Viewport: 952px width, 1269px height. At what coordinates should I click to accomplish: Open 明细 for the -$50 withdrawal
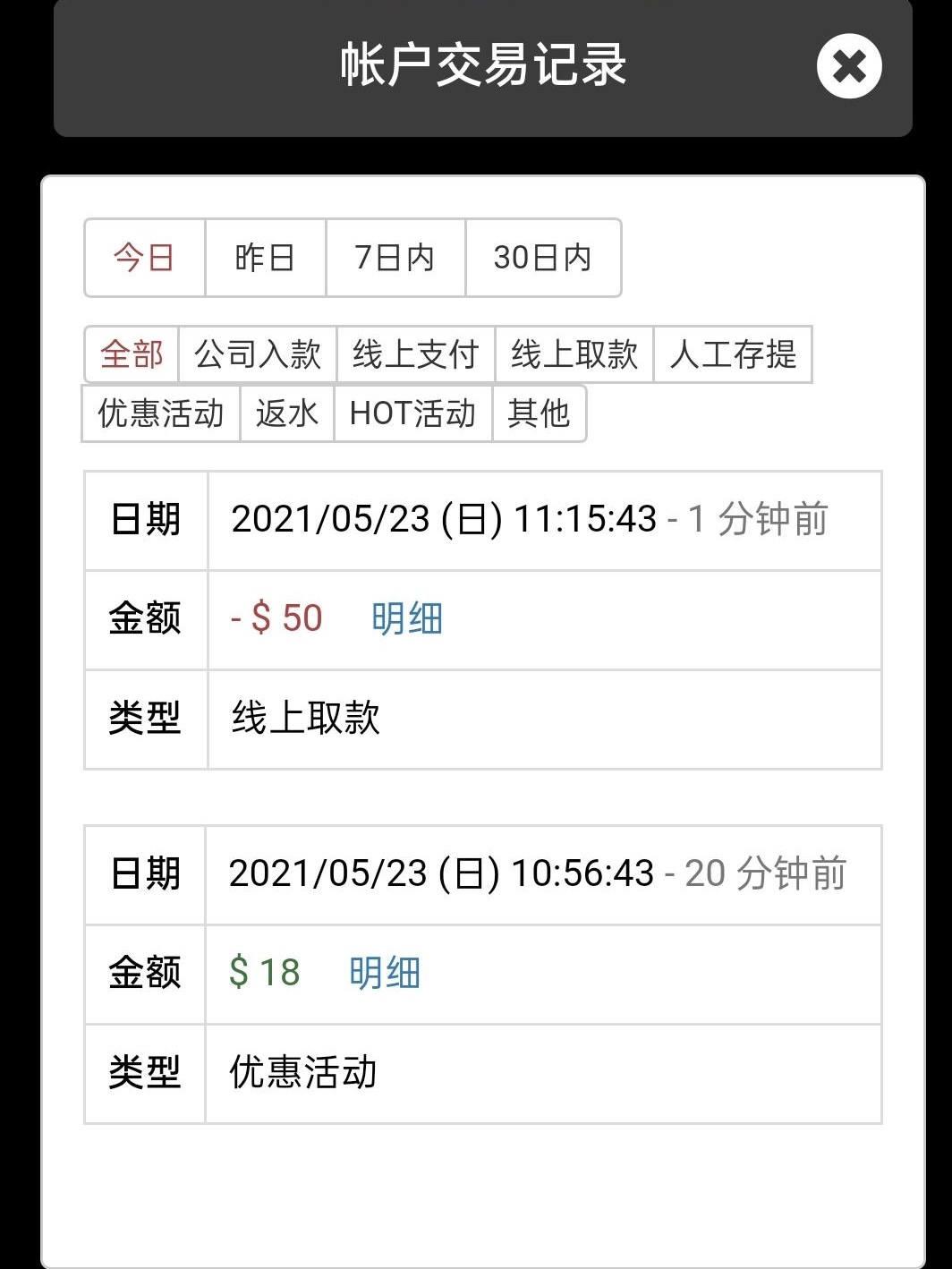coord(407,619)
